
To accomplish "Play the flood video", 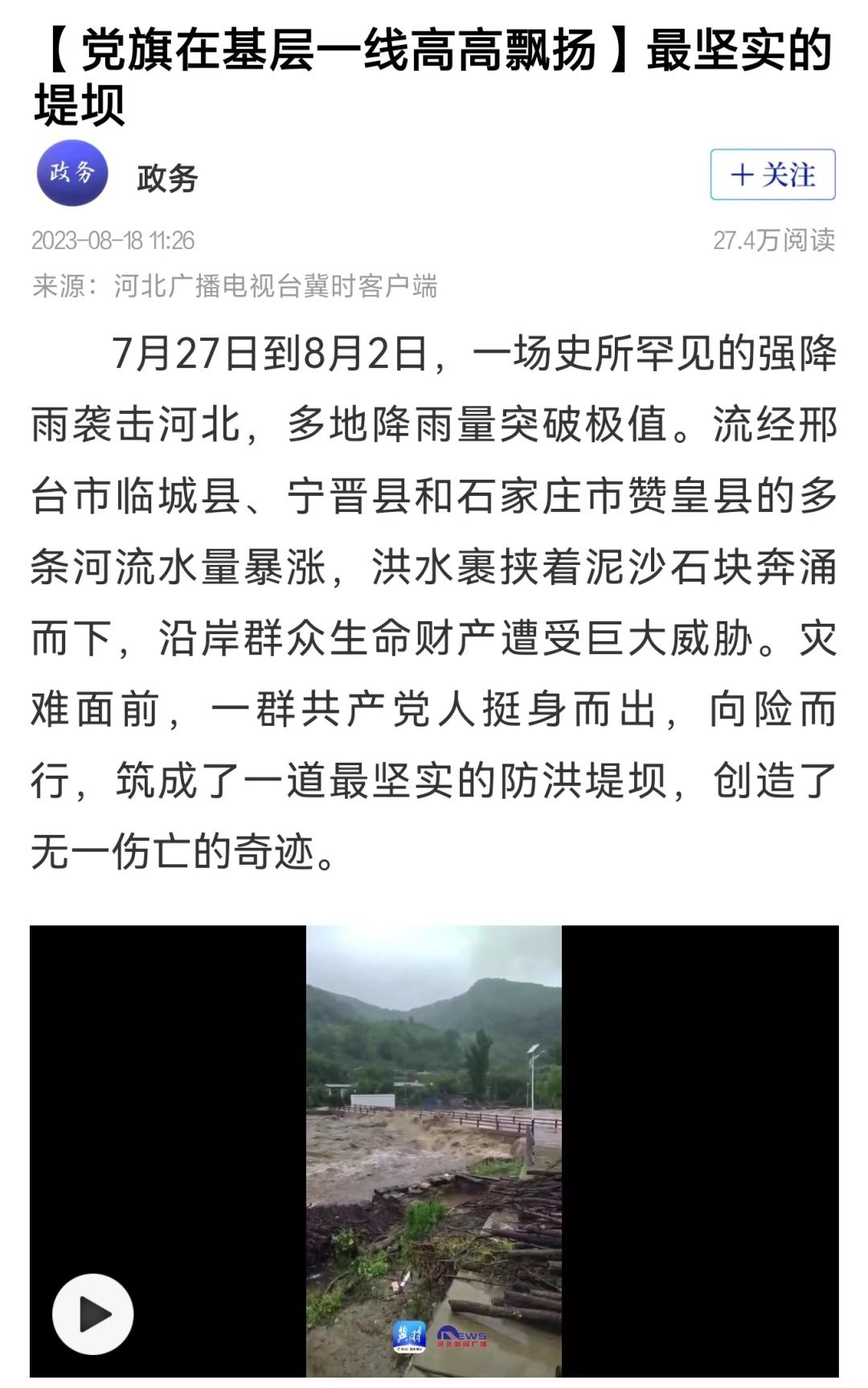I will pyautogui.click(x=93, y=1314).
